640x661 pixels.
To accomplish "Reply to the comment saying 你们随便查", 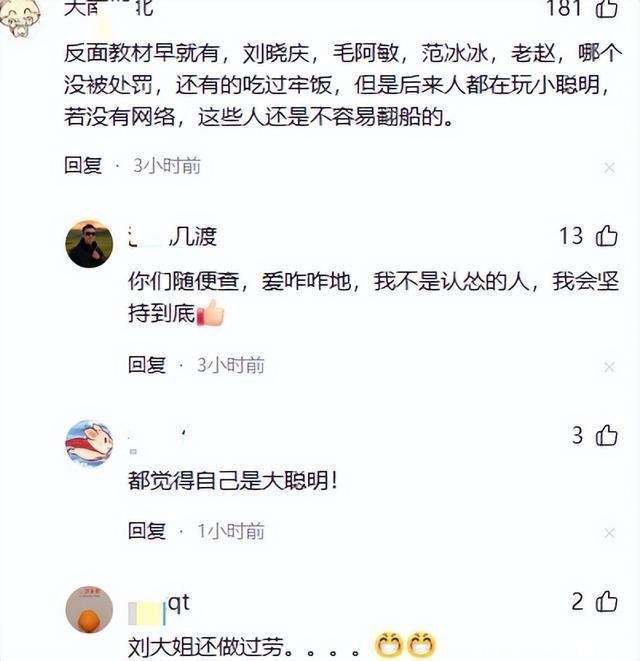I will coord(146,365).
